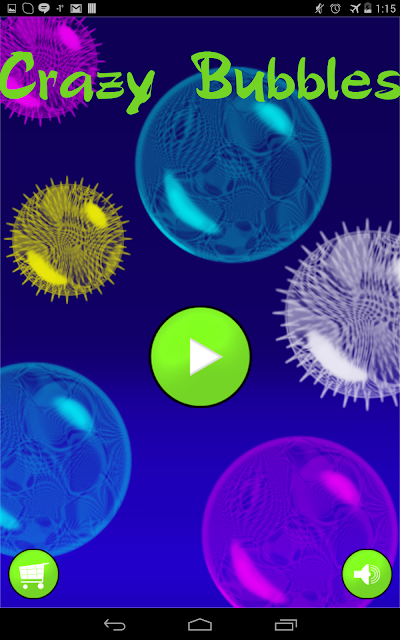
Task: Go back with the system back button
Action: (x=115, y=624)
